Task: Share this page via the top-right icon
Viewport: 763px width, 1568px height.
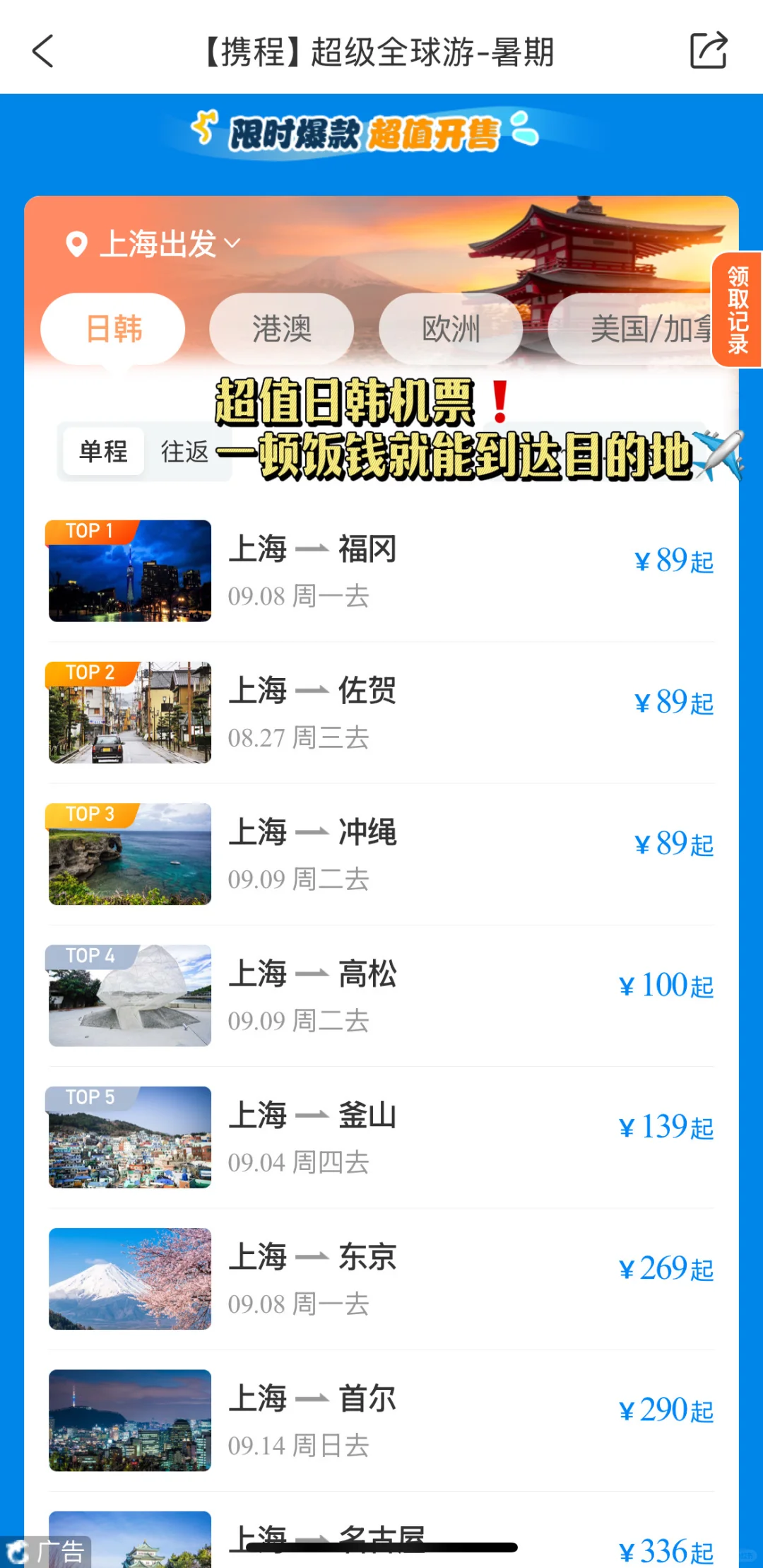Action: coord(708,51)
